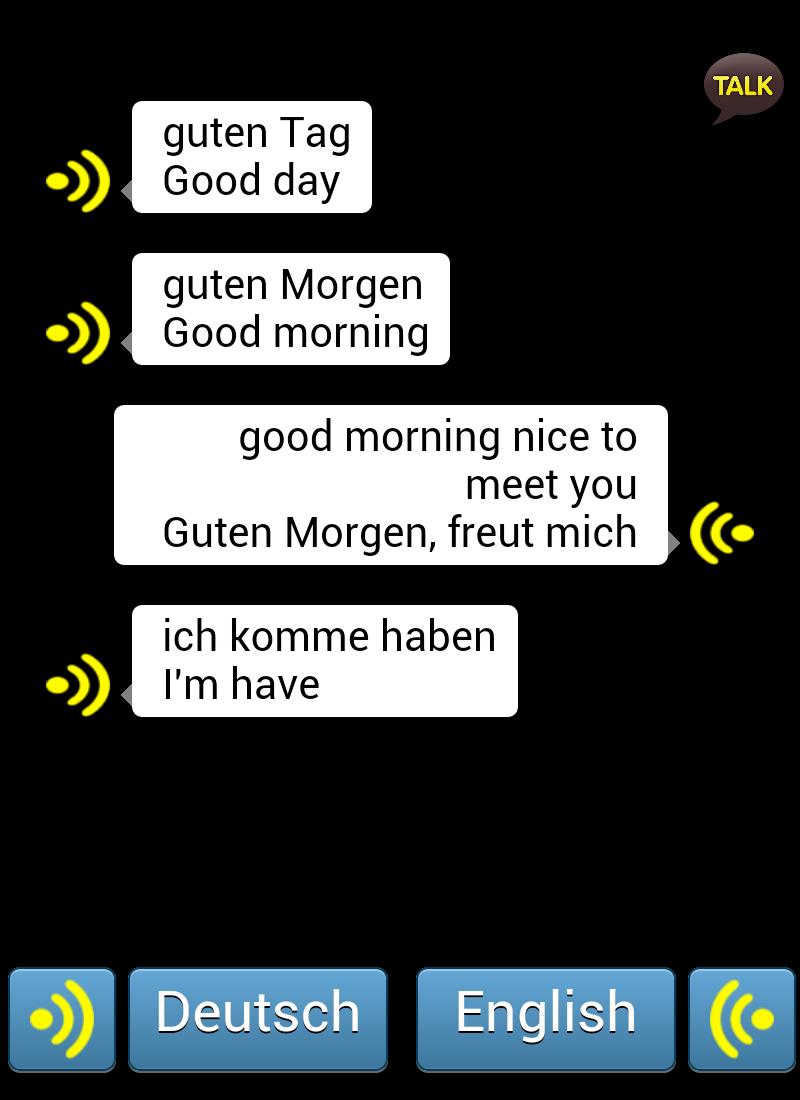
Task: Tap the German speech input icon in bottom bar
Action: pyautogui.click(x=62, y=1019)
